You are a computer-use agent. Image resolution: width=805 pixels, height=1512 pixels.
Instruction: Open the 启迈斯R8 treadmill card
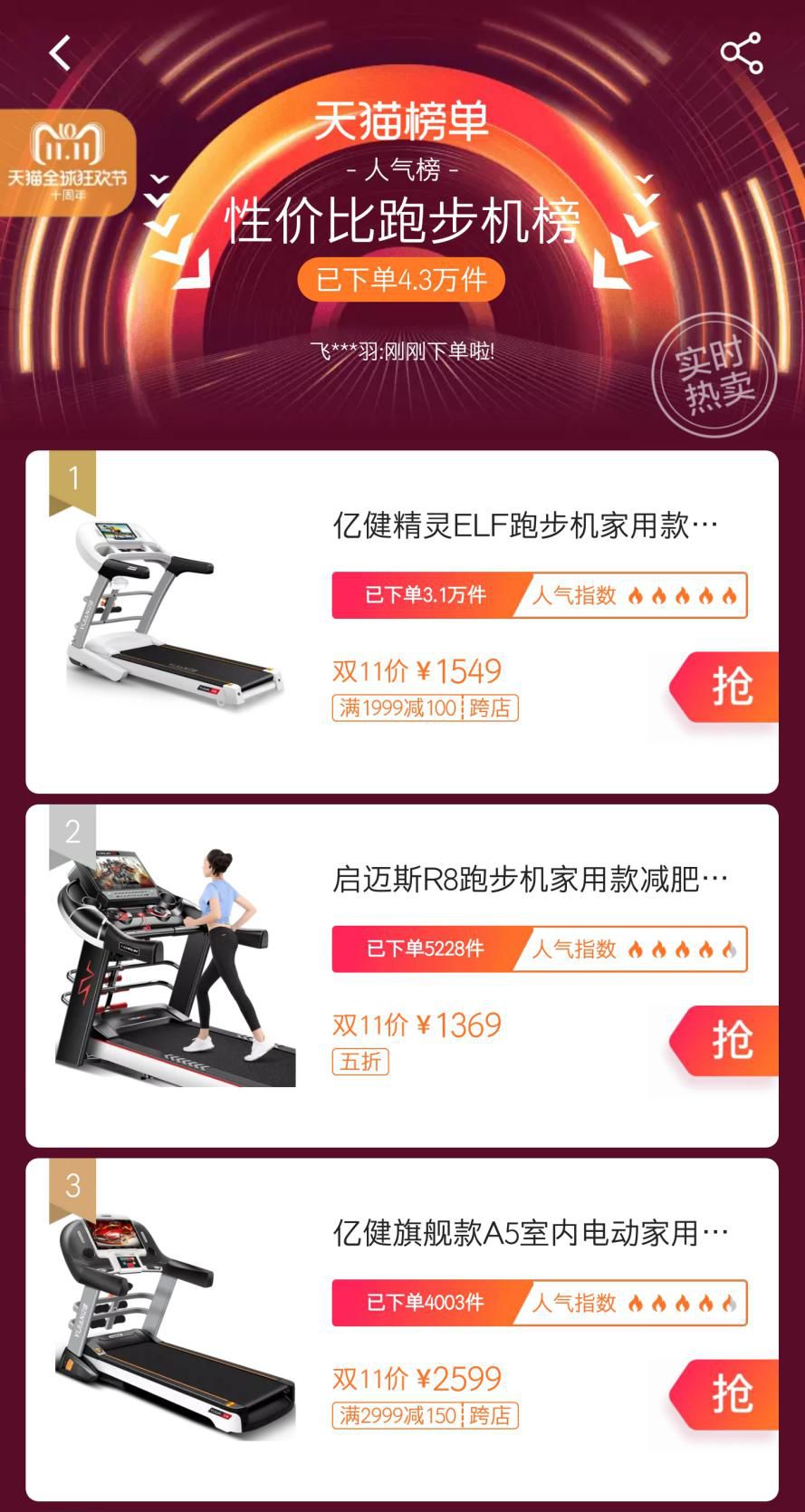point(530,879)
